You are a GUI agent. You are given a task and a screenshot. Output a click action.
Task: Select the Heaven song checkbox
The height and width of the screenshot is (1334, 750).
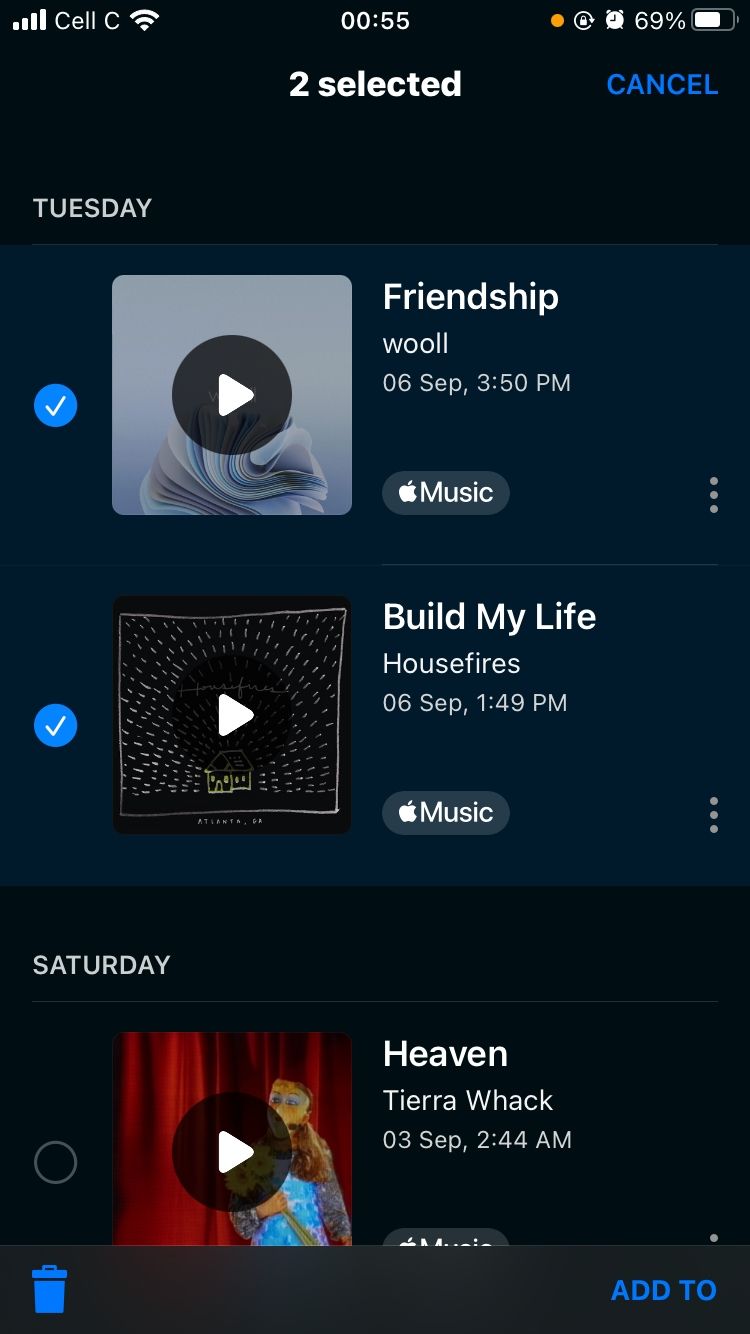pyautogui.click(x=55, y=1163)
